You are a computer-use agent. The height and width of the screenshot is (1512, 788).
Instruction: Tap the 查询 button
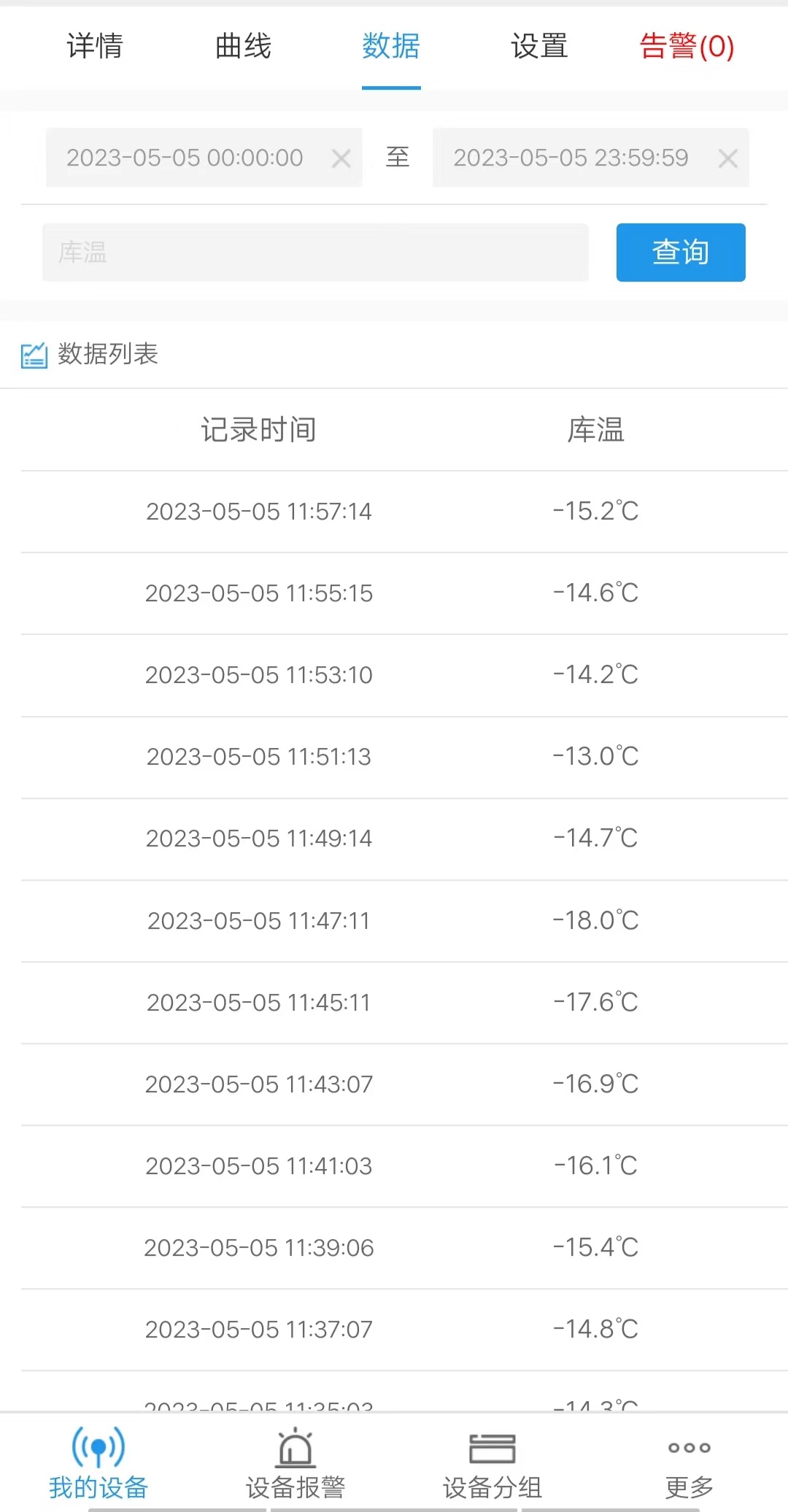(681, 252)
